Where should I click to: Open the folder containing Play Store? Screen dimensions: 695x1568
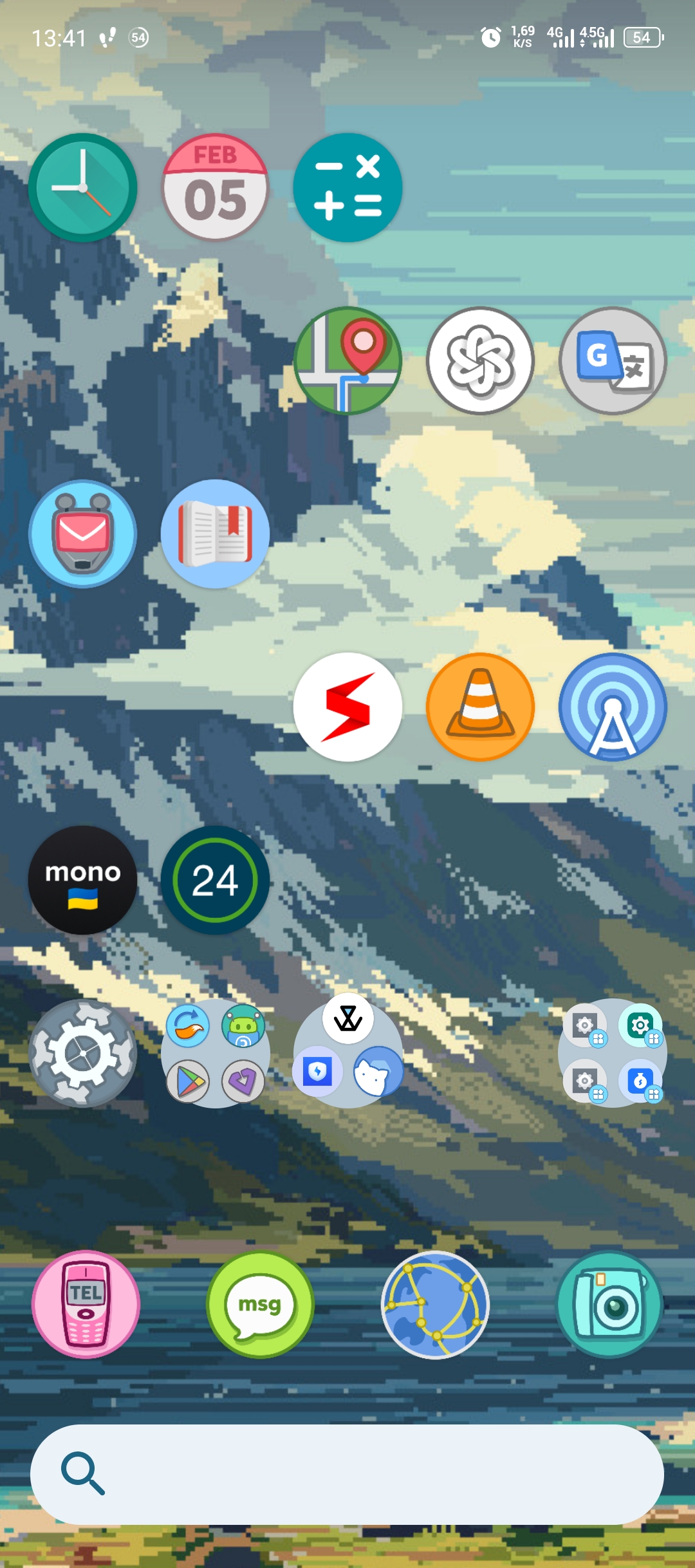[215, 1053]
